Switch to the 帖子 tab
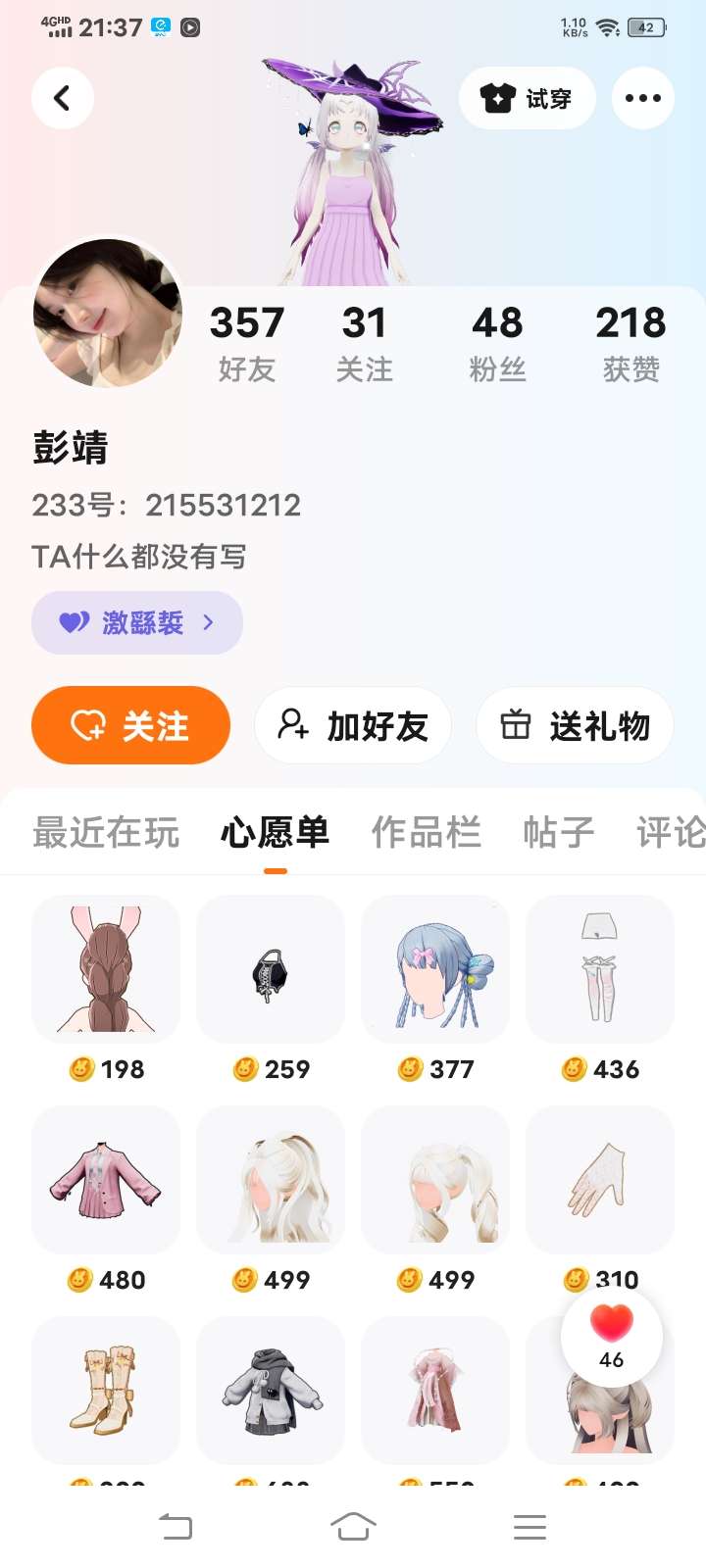 tap(558, 832)
